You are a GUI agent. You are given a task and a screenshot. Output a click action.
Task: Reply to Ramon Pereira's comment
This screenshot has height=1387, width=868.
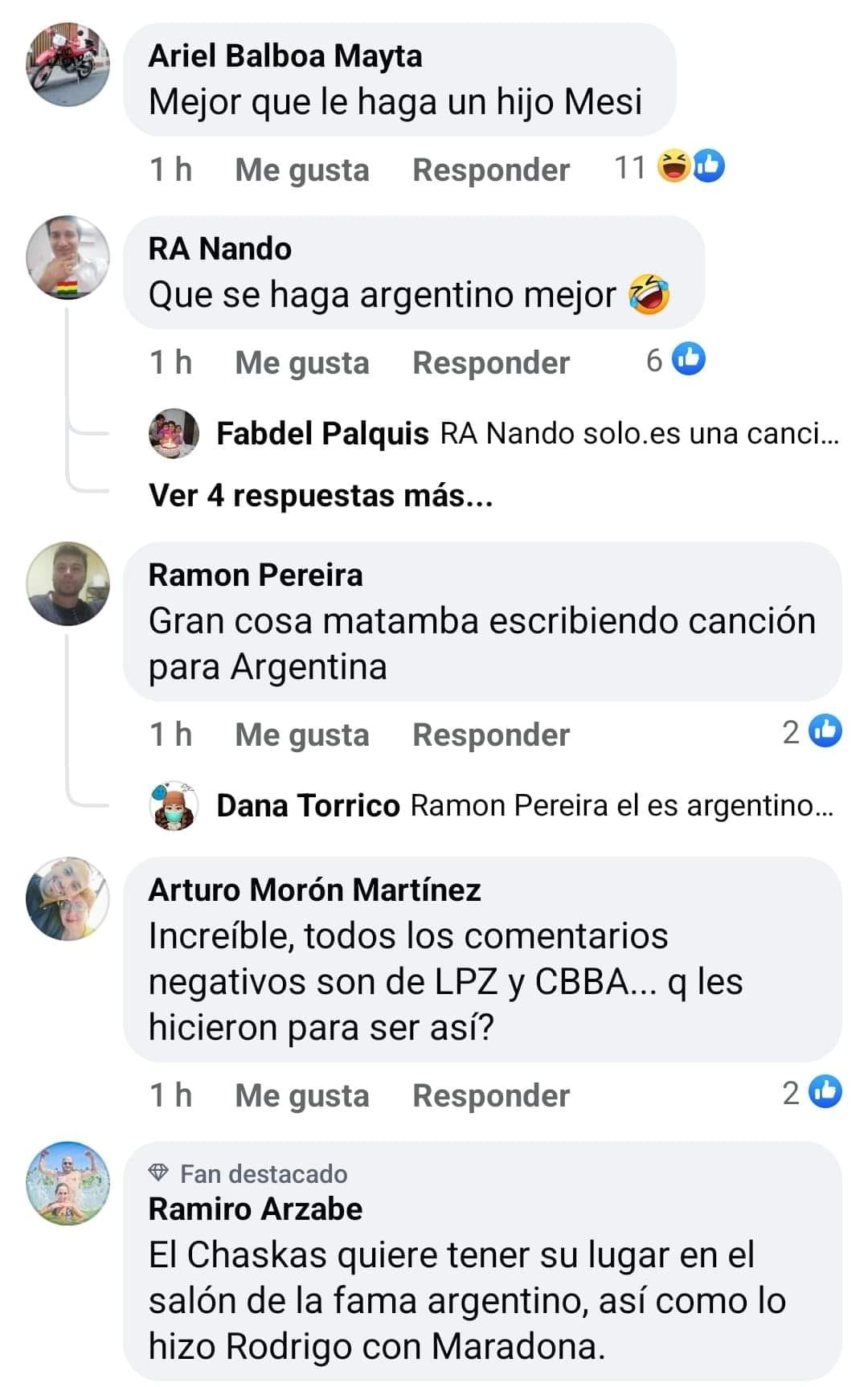pyautogui.click(x=490, y=734)
